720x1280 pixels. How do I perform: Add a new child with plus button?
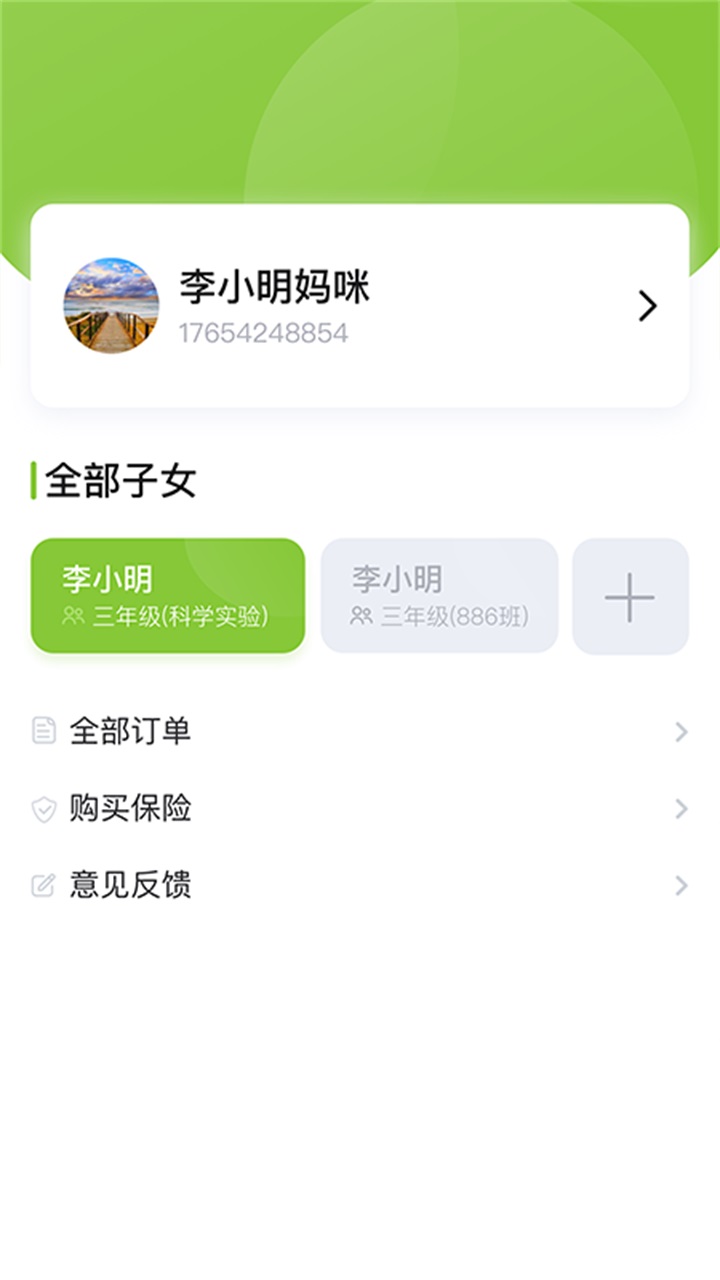point(630,597)
